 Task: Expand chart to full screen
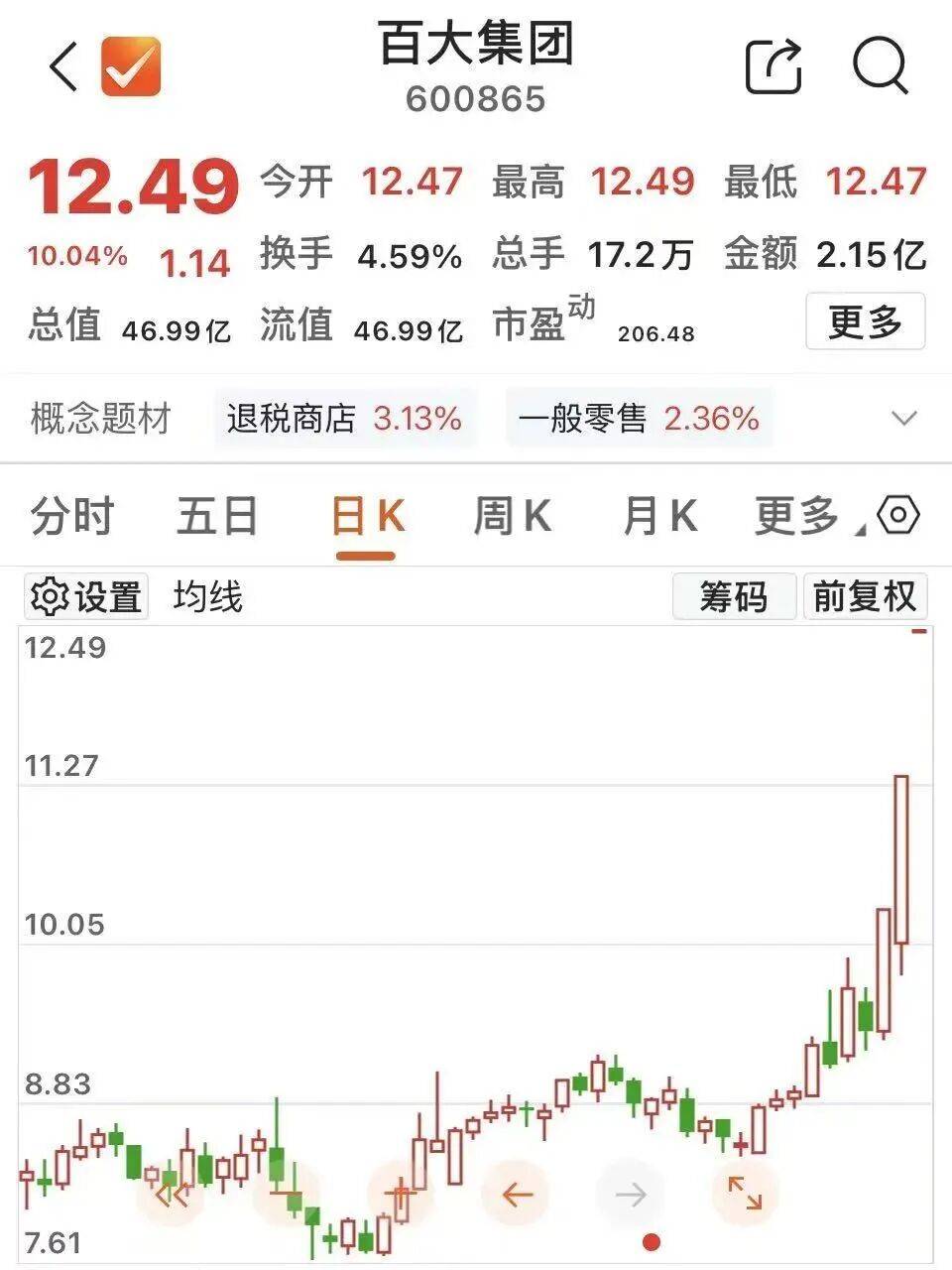[x=745, y=1194]
